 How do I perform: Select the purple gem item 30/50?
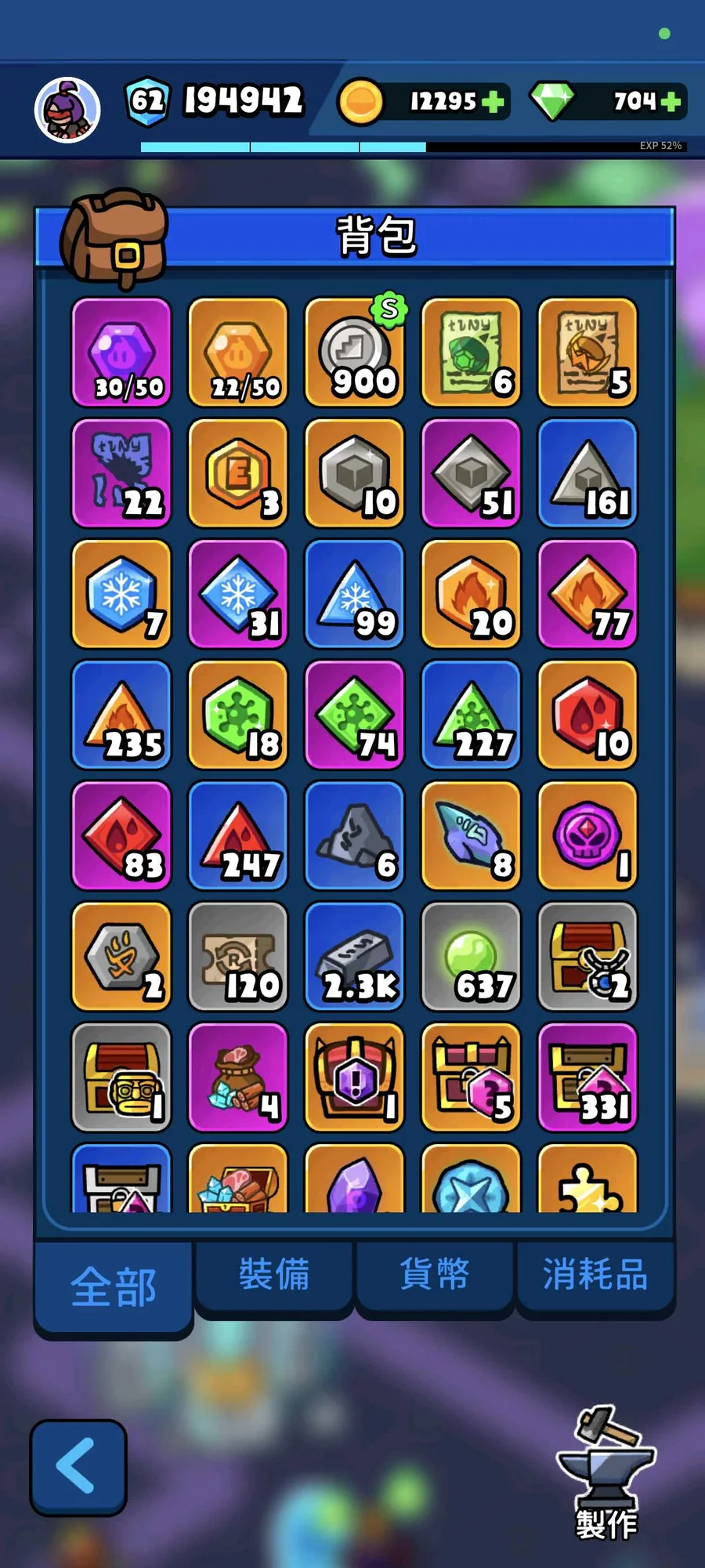point(121,353)
